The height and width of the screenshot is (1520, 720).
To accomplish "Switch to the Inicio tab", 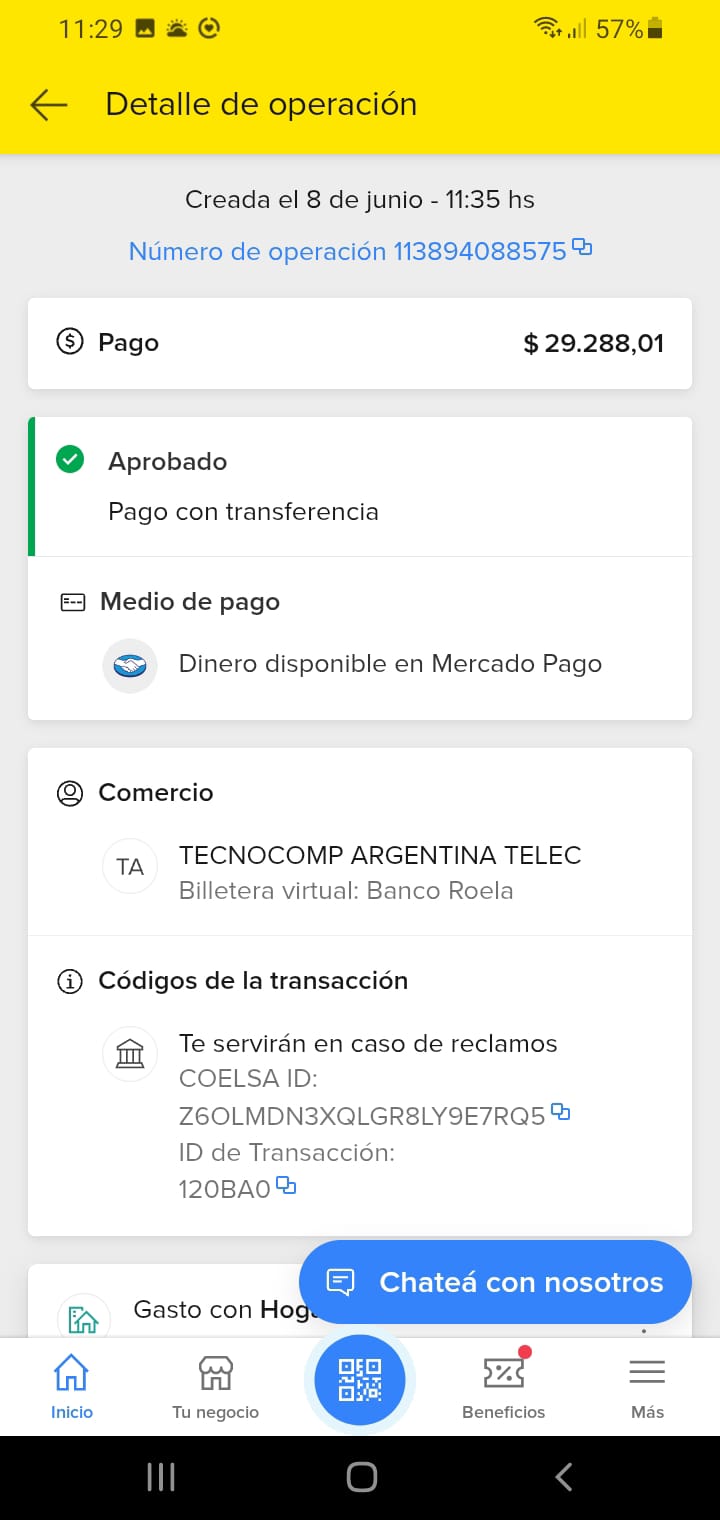I will (72, 1386).
